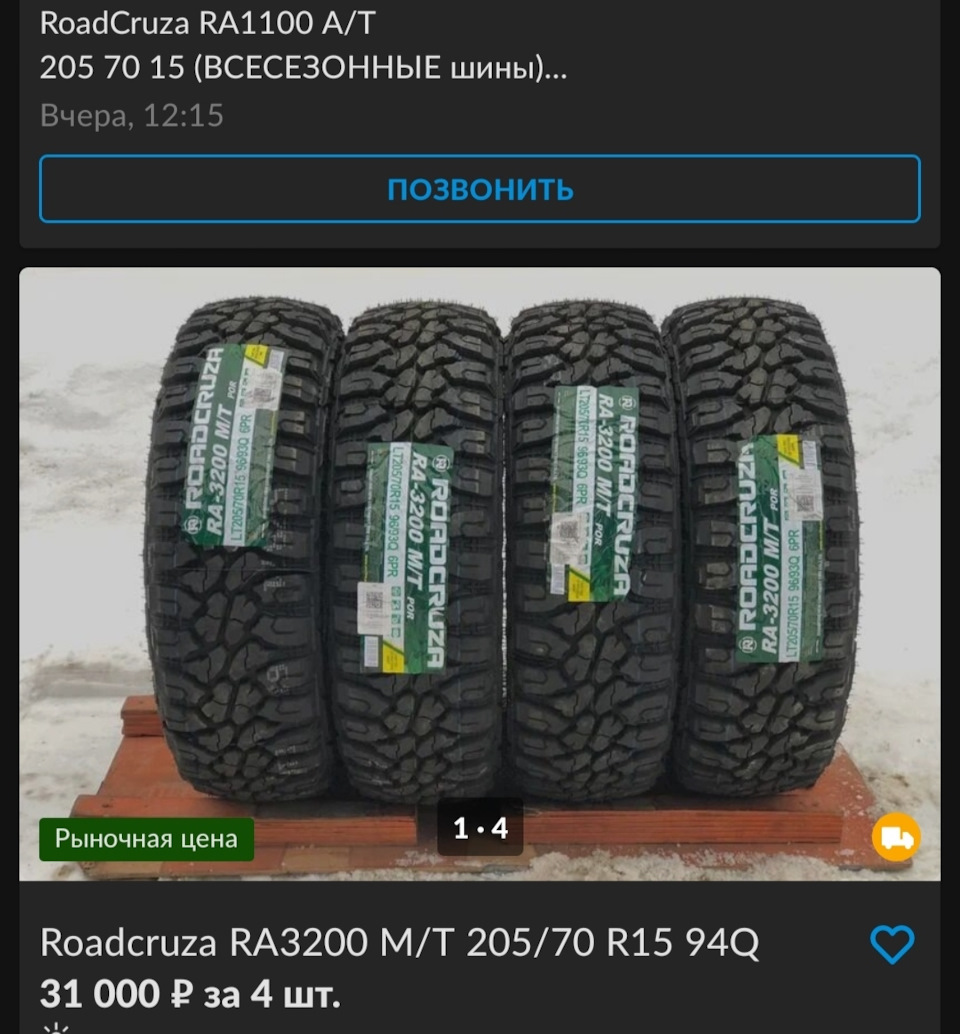
Task: Tap the ПОЗВОНИТЬ call button
Action: tap(480, 189)
